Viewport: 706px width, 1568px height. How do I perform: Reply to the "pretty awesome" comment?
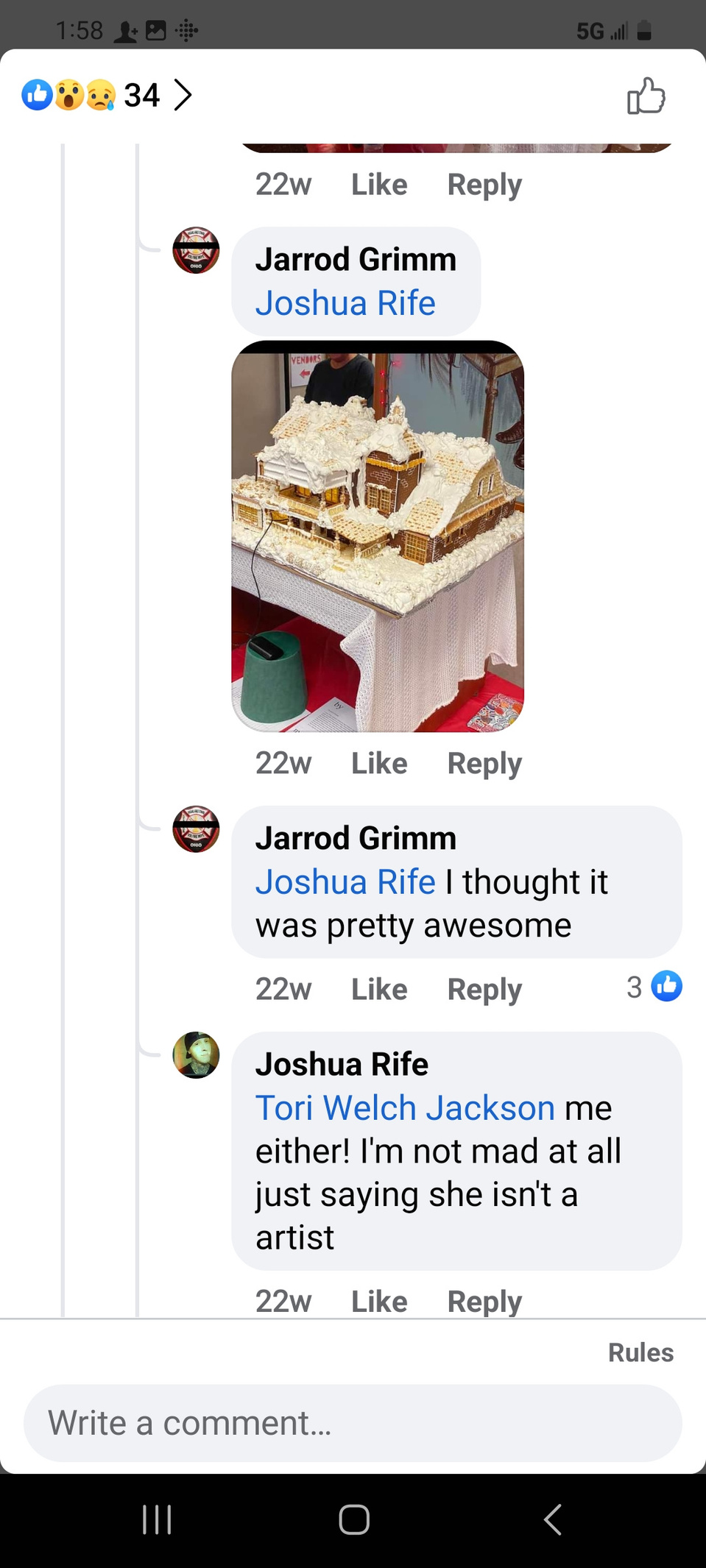click(x=484, y=990)
